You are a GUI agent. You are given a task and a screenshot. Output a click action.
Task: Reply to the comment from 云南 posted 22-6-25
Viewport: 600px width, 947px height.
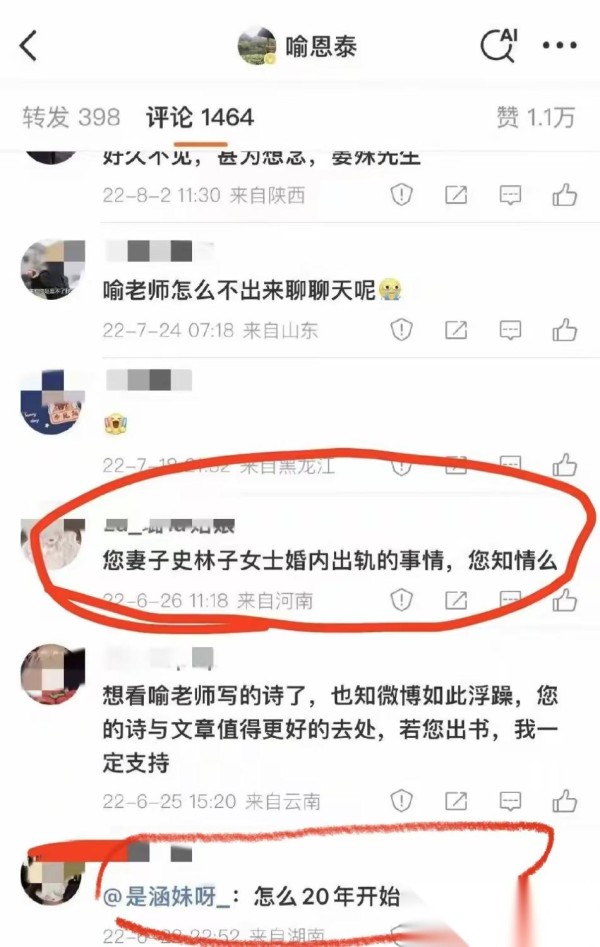click(x=511, y=800)
